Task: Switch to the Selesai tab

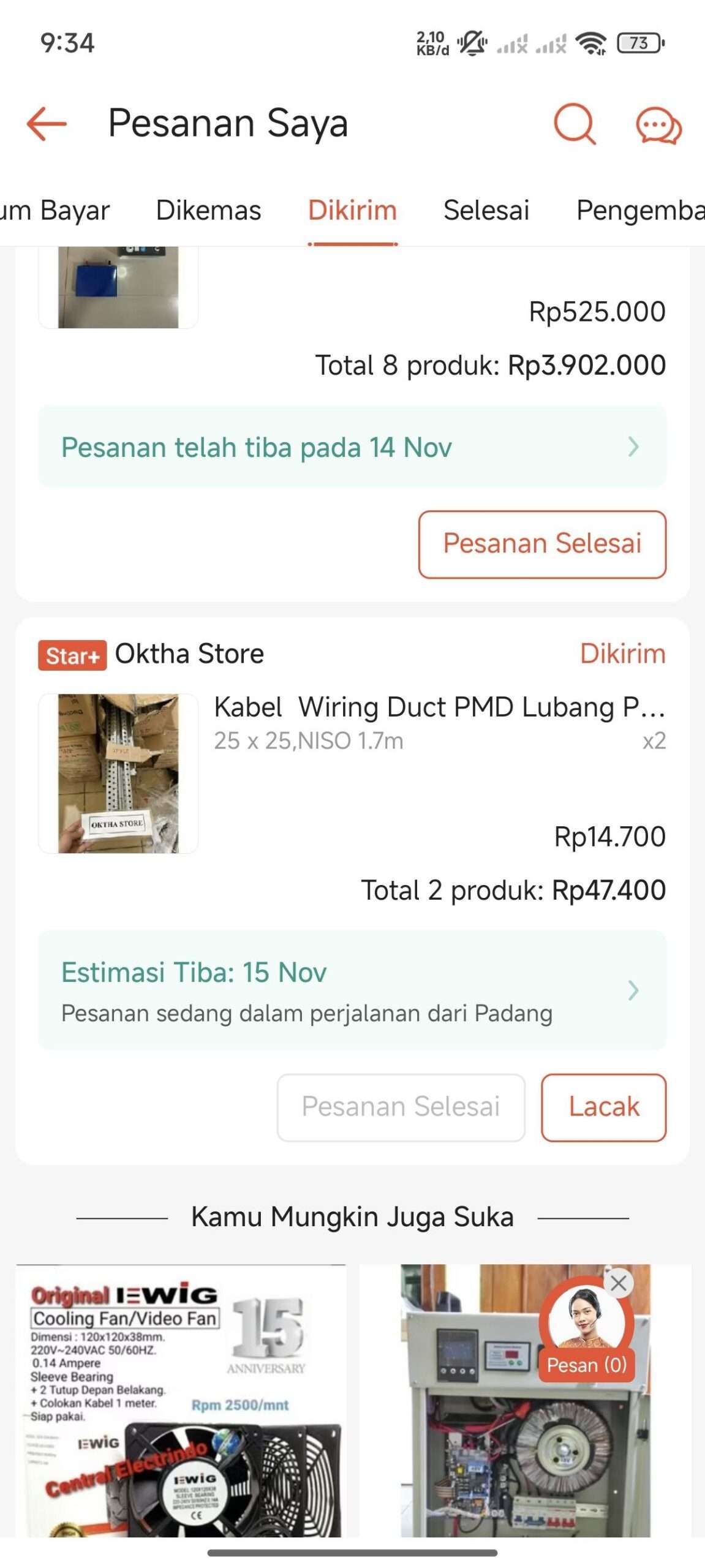Action: [x=486, y=210]
